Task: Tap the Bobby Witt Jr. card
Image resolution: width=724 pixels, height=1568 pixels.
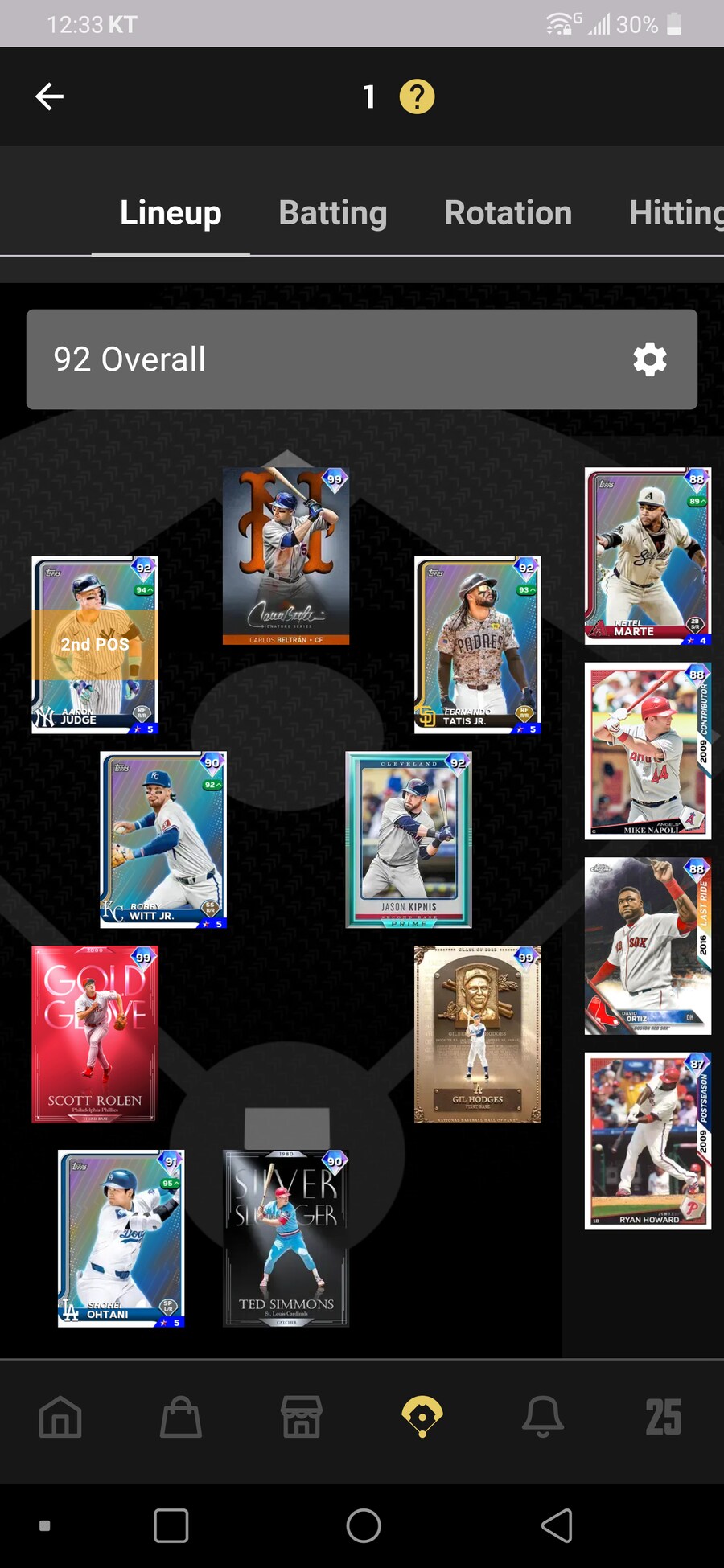Action: coord(163,839)
